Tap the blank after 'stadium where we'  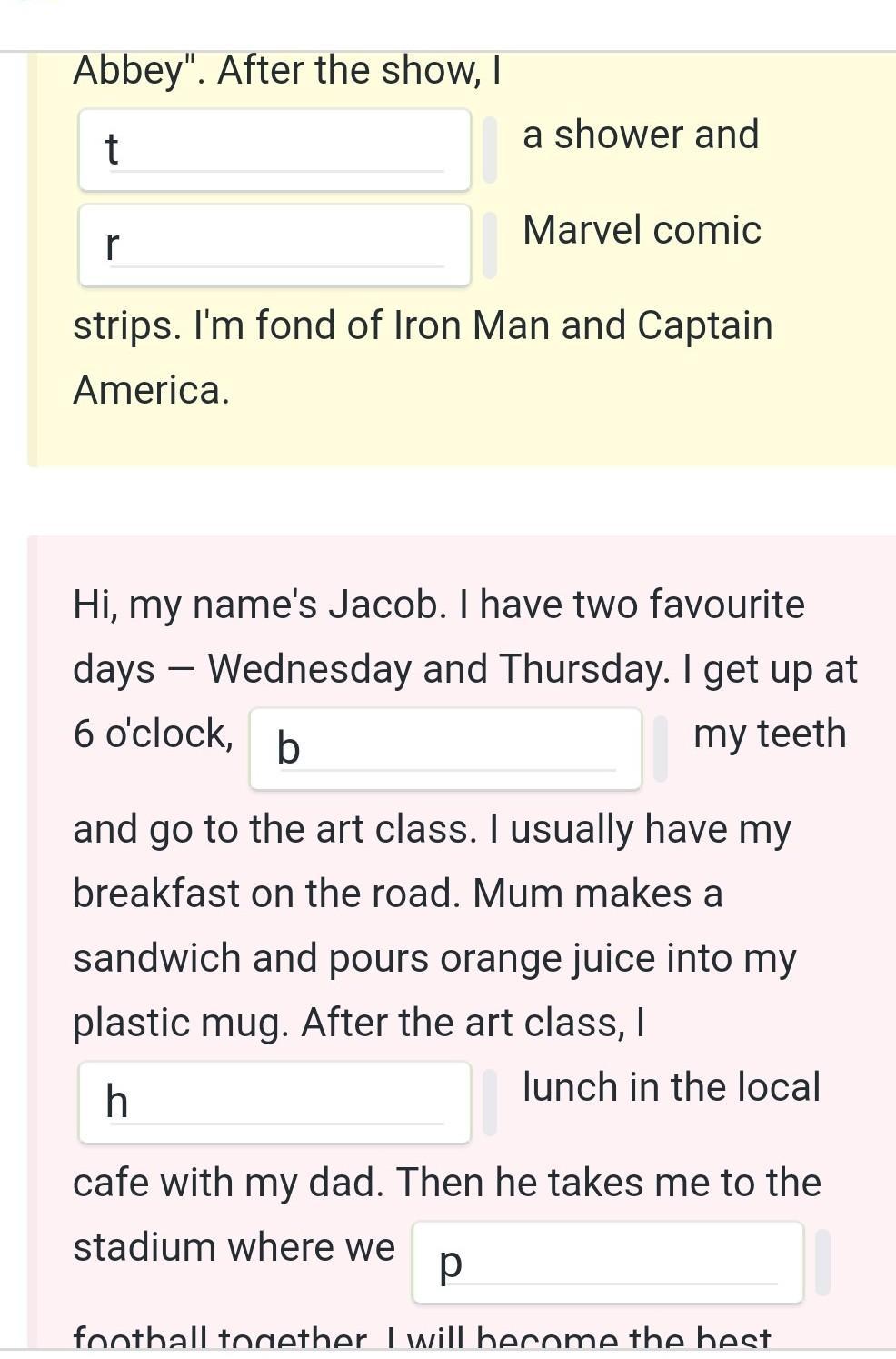click(607, 1263)
